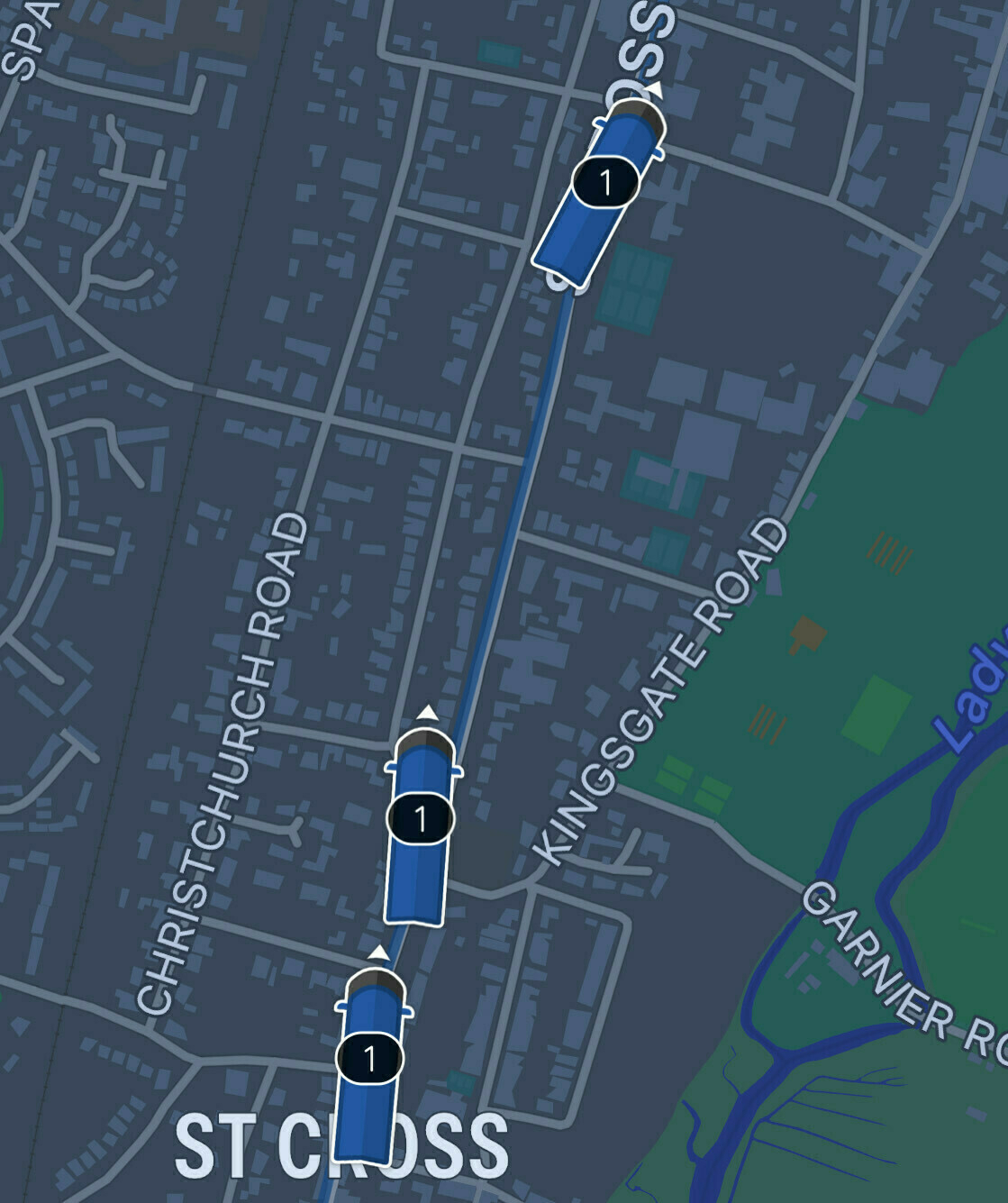This screenshot has width=1008, height=1203.
Task: Select the route 1 bus at the blue line's end
Action: (601, 187)
